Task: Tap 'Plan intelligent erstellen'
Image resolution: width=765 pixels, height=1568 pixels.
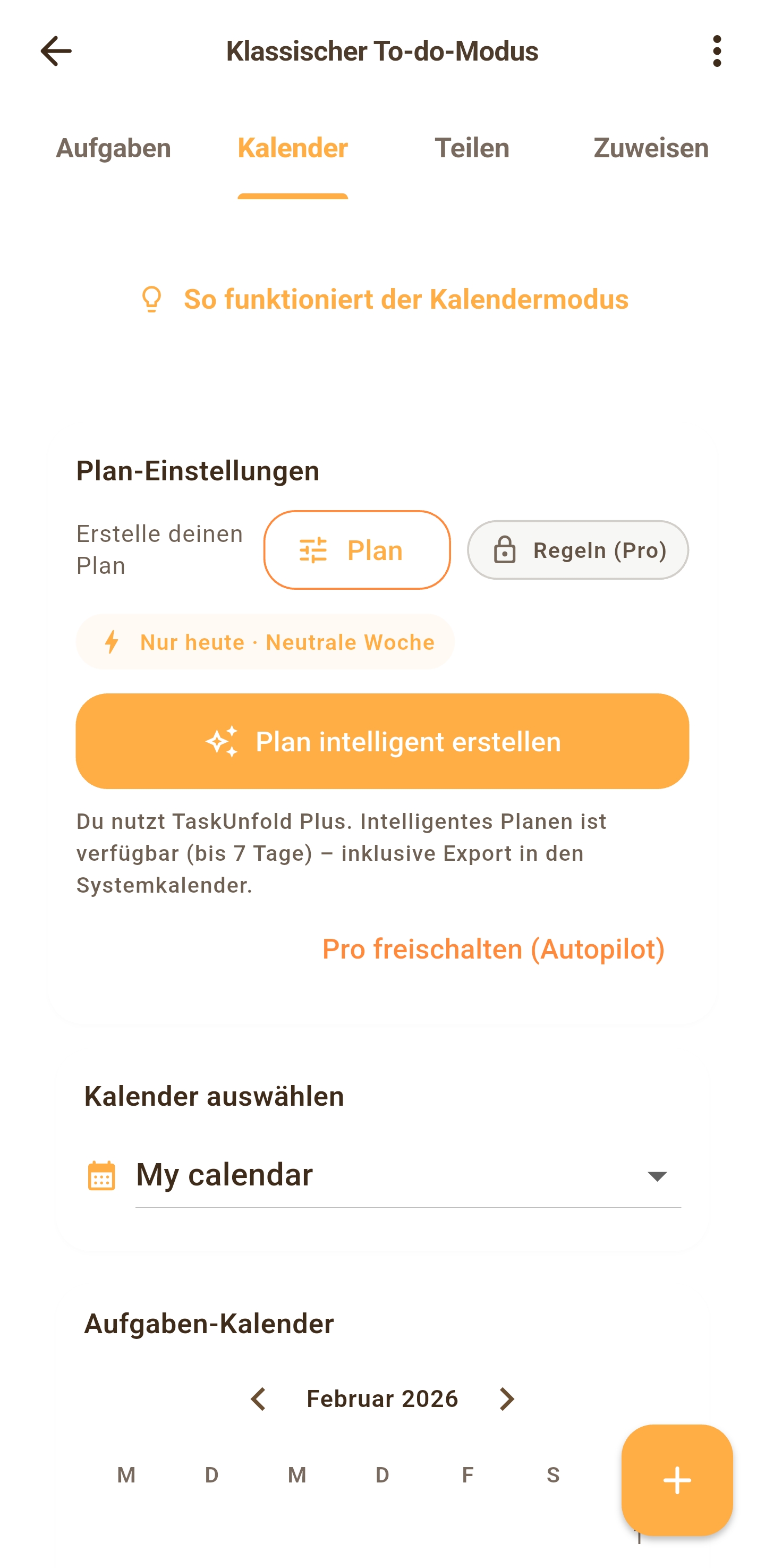Action: point(382,741)
